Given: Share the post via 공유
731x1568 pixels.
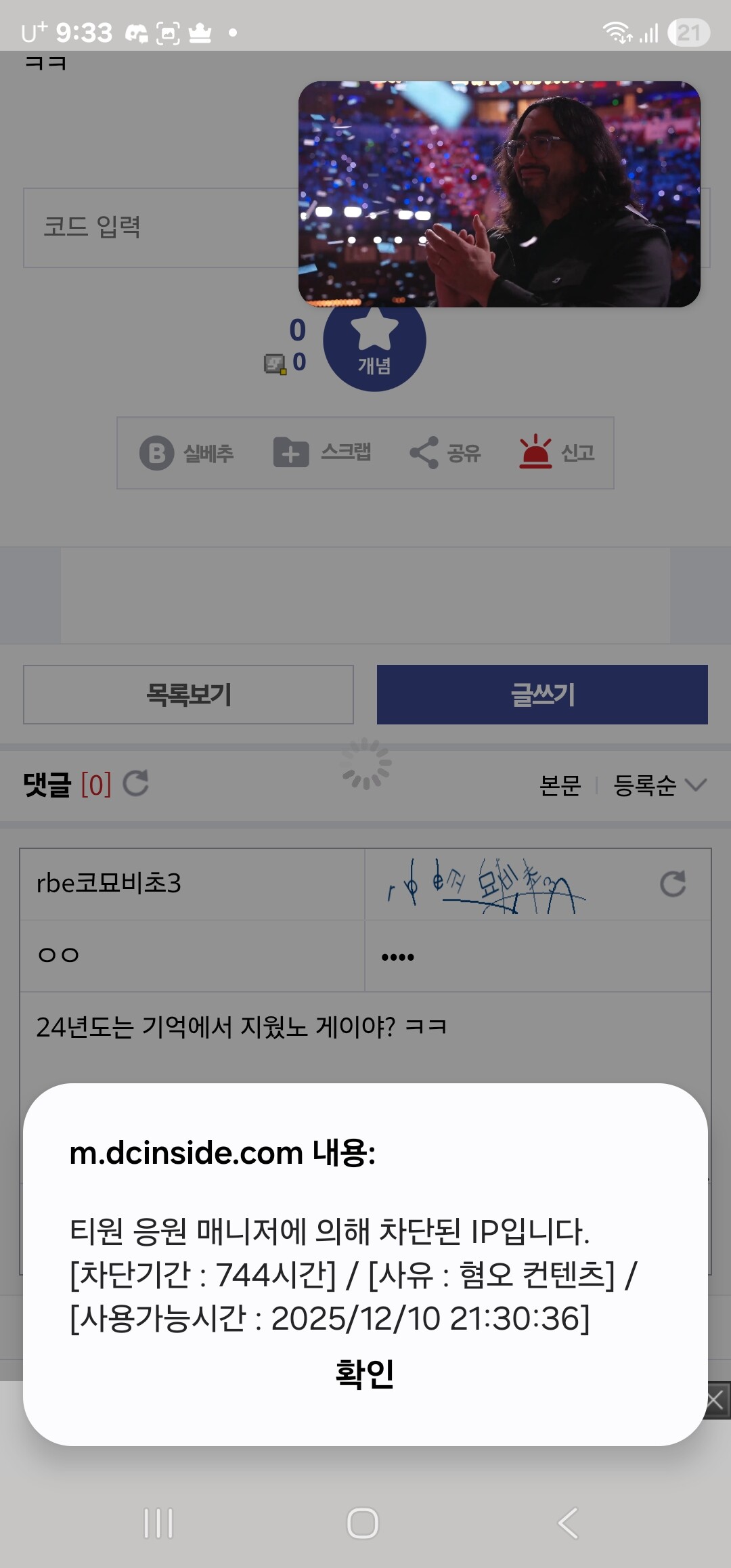Looking at the screenshot, I should (445, 453).
